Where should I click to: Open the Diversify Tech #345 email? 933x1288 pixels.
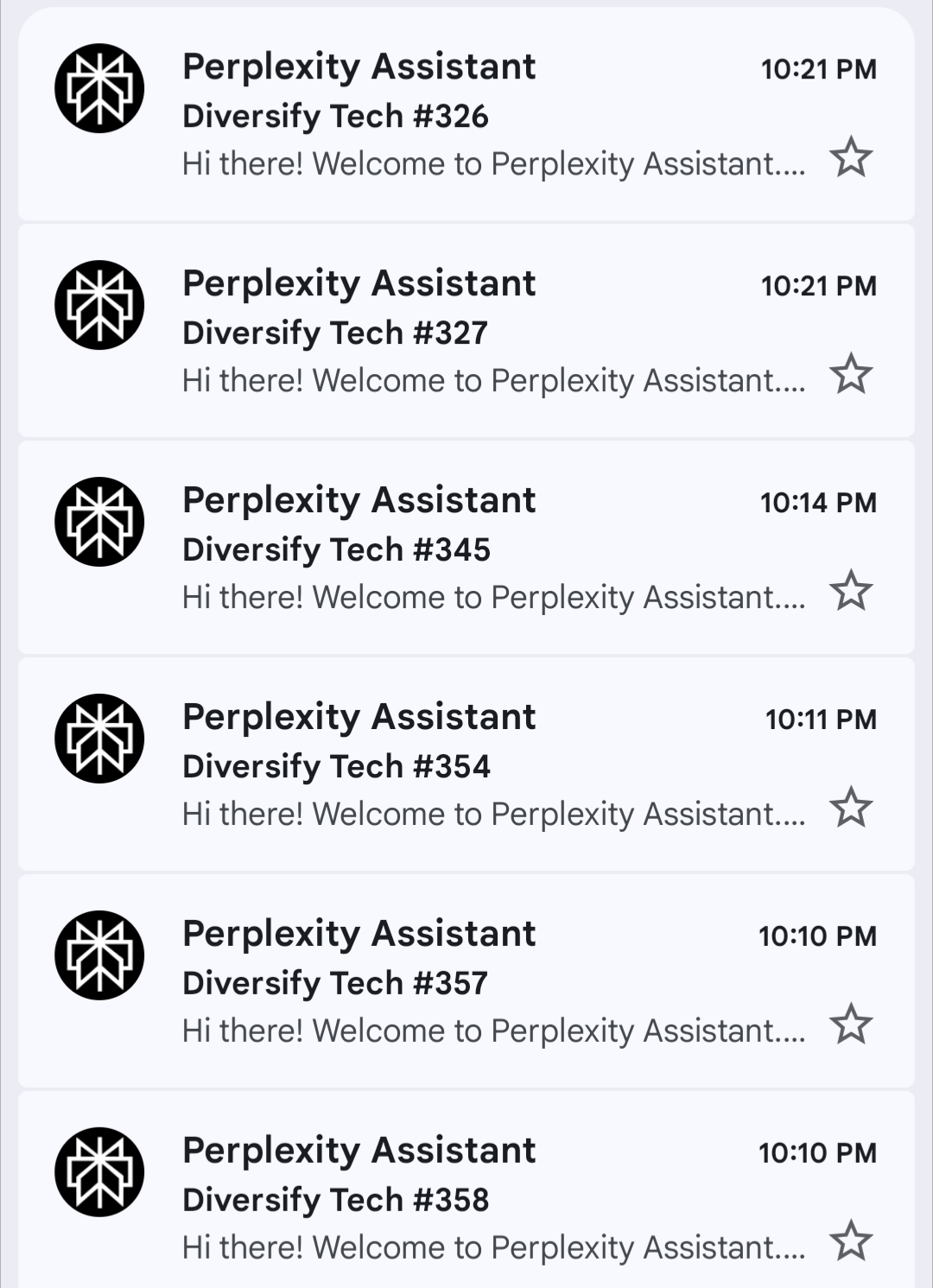[466, 549]
